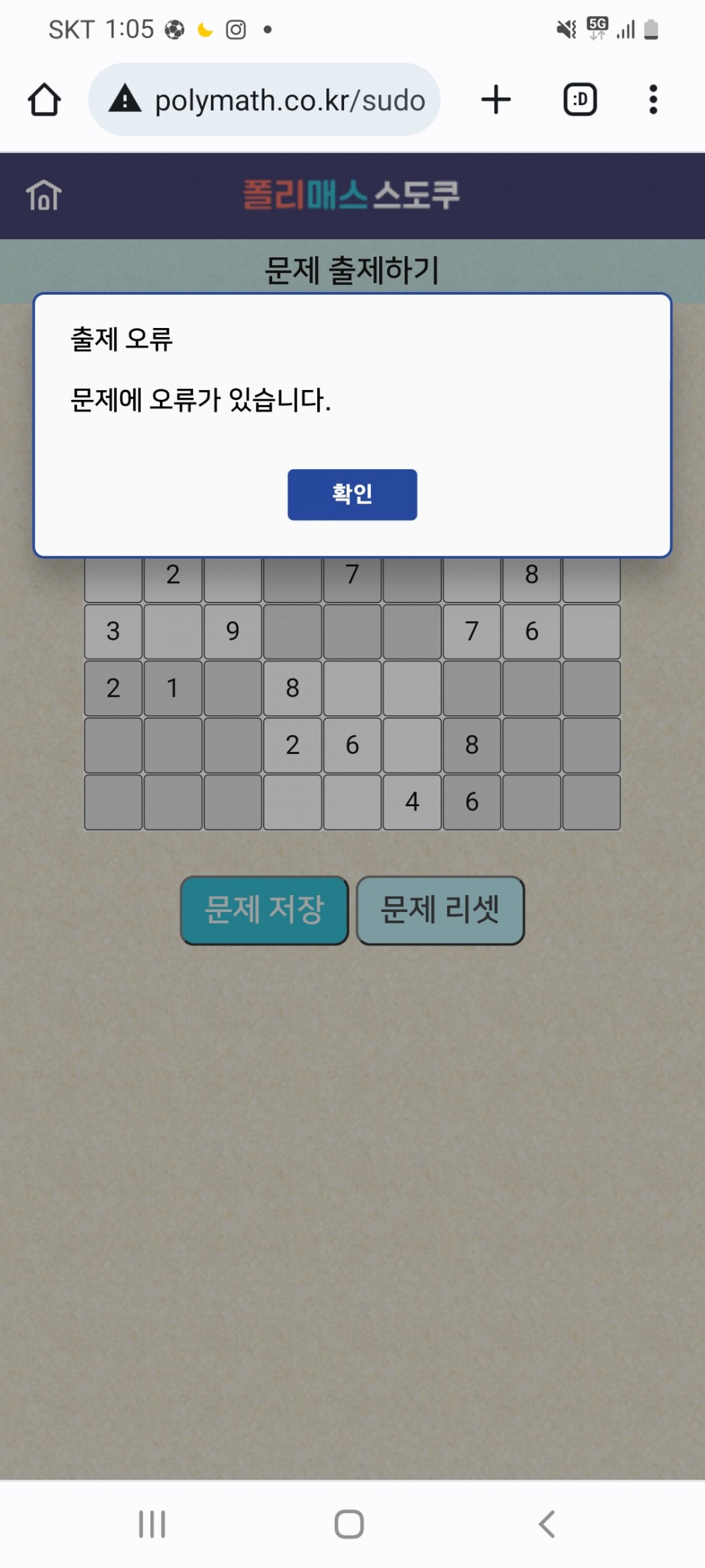Open the recent apps view
The width and height of the screenshot is (705, 1568).
pos(152,1524)
